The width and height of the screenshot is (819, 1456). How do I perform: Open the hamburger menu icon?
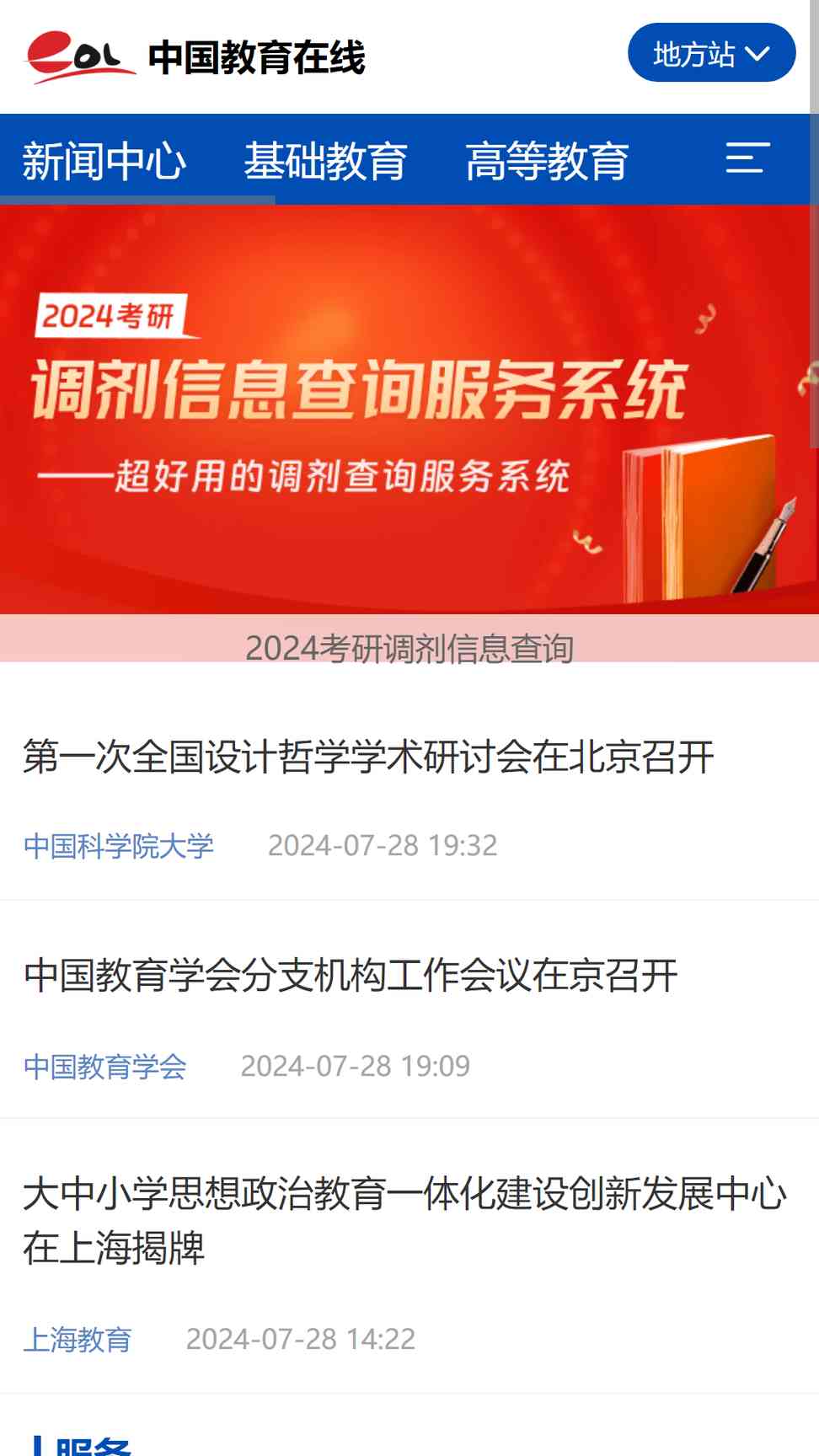pos(748,158)
